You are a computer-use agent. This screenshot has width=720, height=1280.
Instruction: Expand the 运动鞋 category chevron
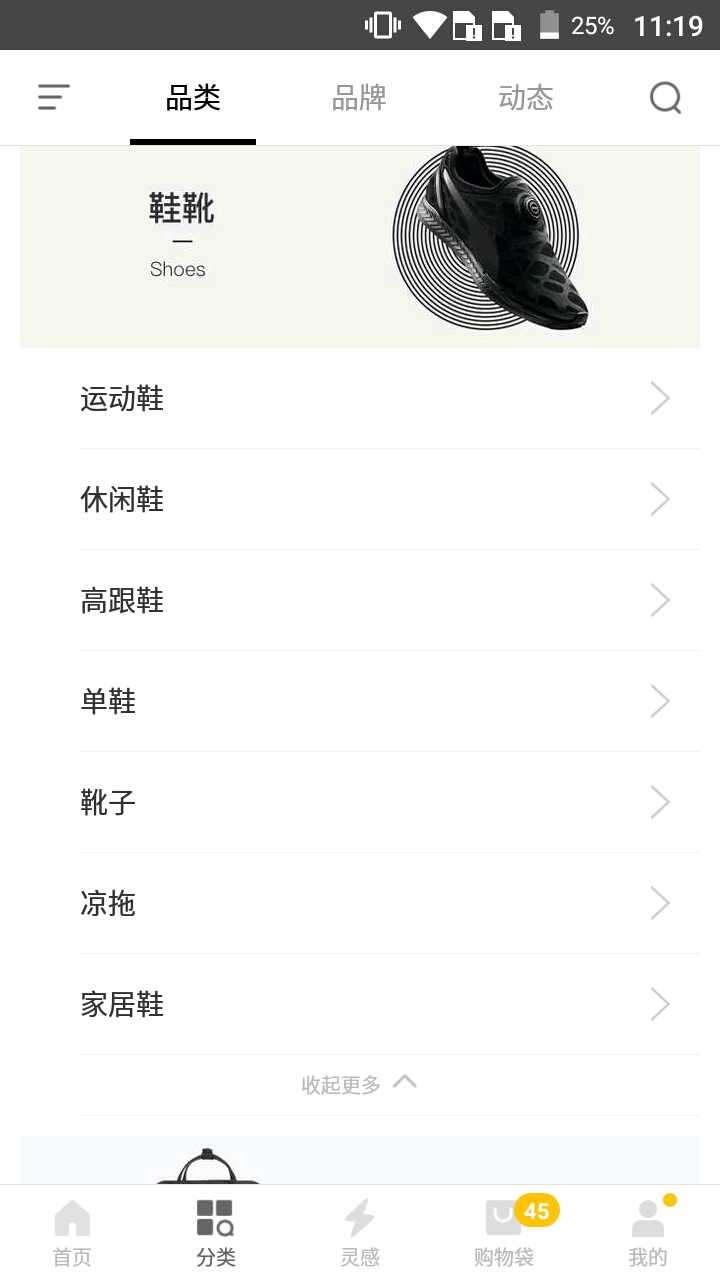[x=659, y=398]
